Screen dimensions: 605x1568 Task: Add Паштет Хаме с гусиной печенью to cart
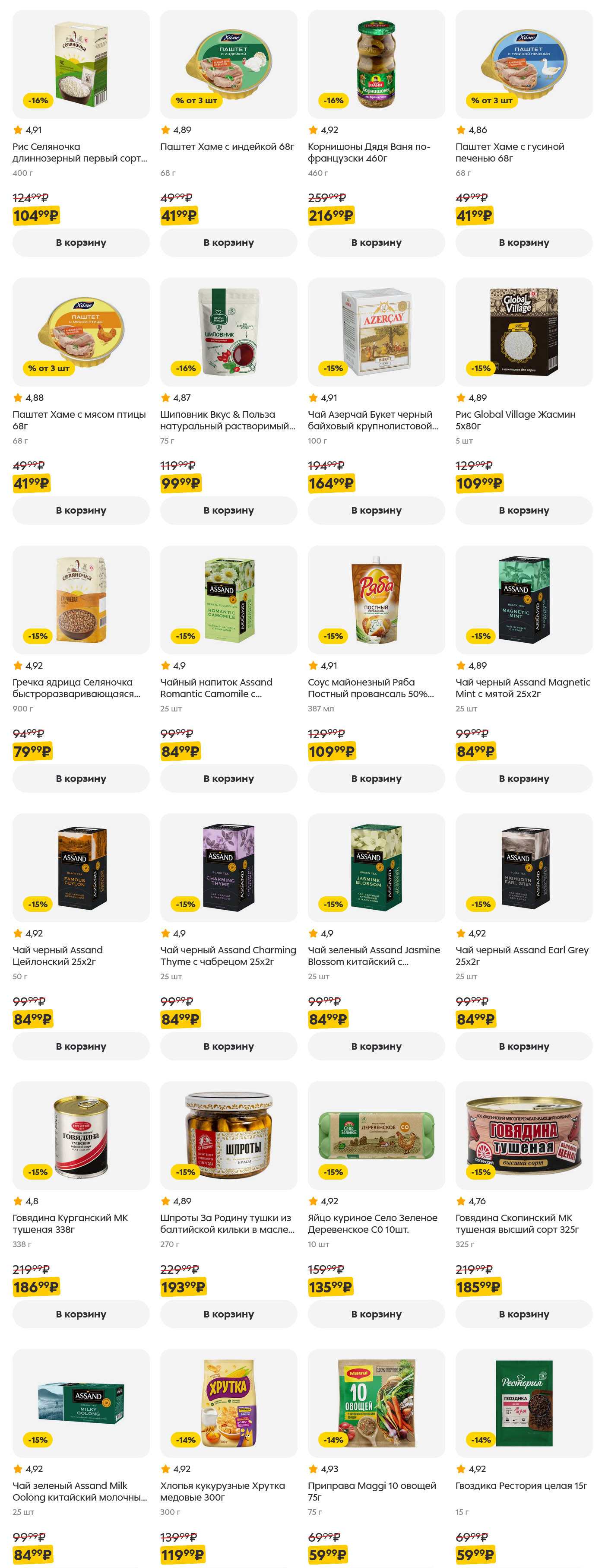click(x=523, y=242)
